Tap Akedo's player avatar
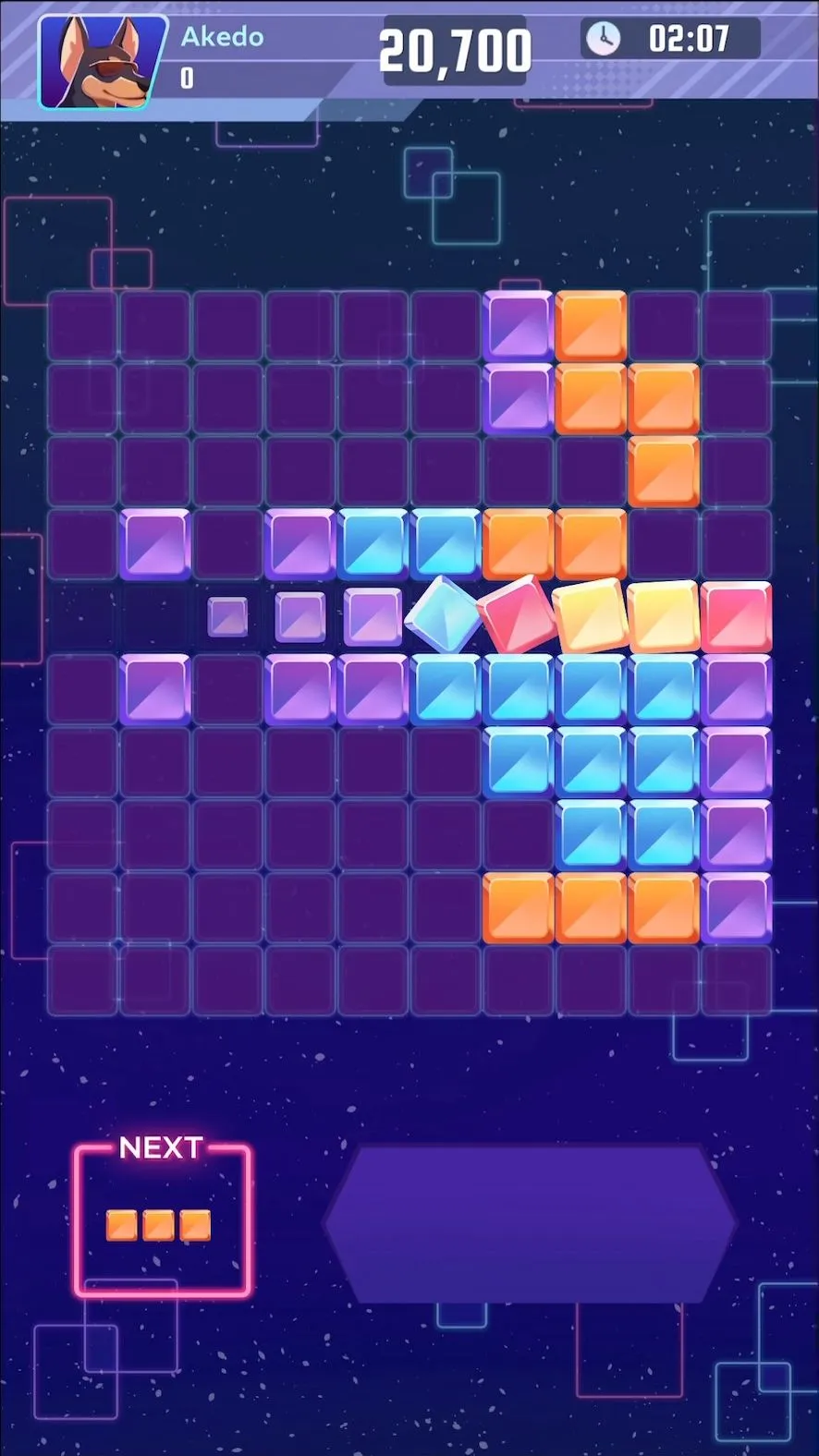The image size is (819, 1456). click(102, 63)
